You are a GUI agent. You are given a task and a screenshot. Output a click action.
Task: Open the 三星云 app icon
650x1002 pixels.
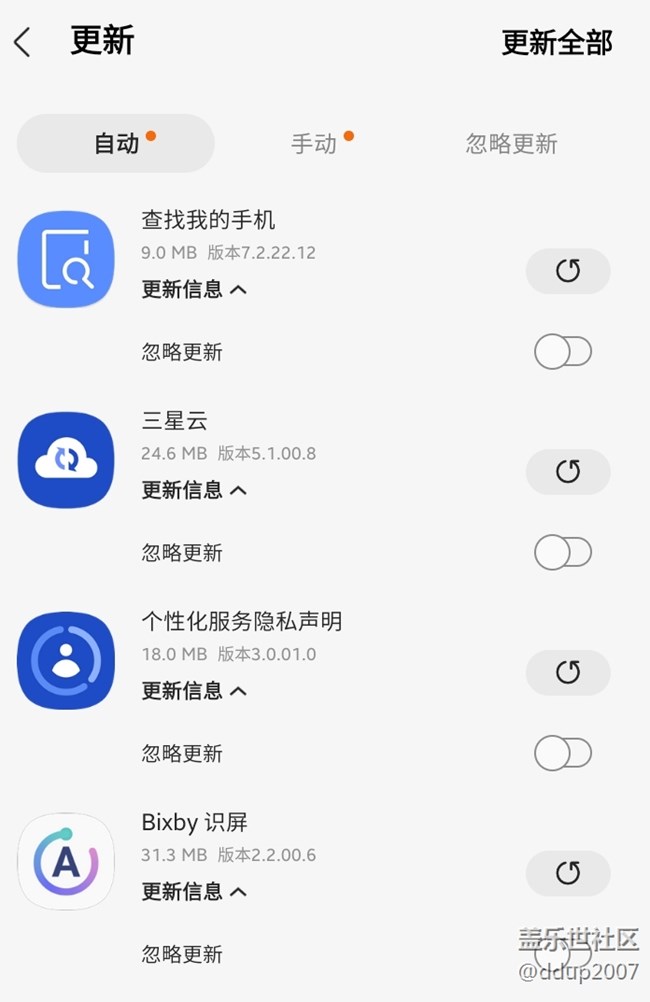click(x=66, y=459)
